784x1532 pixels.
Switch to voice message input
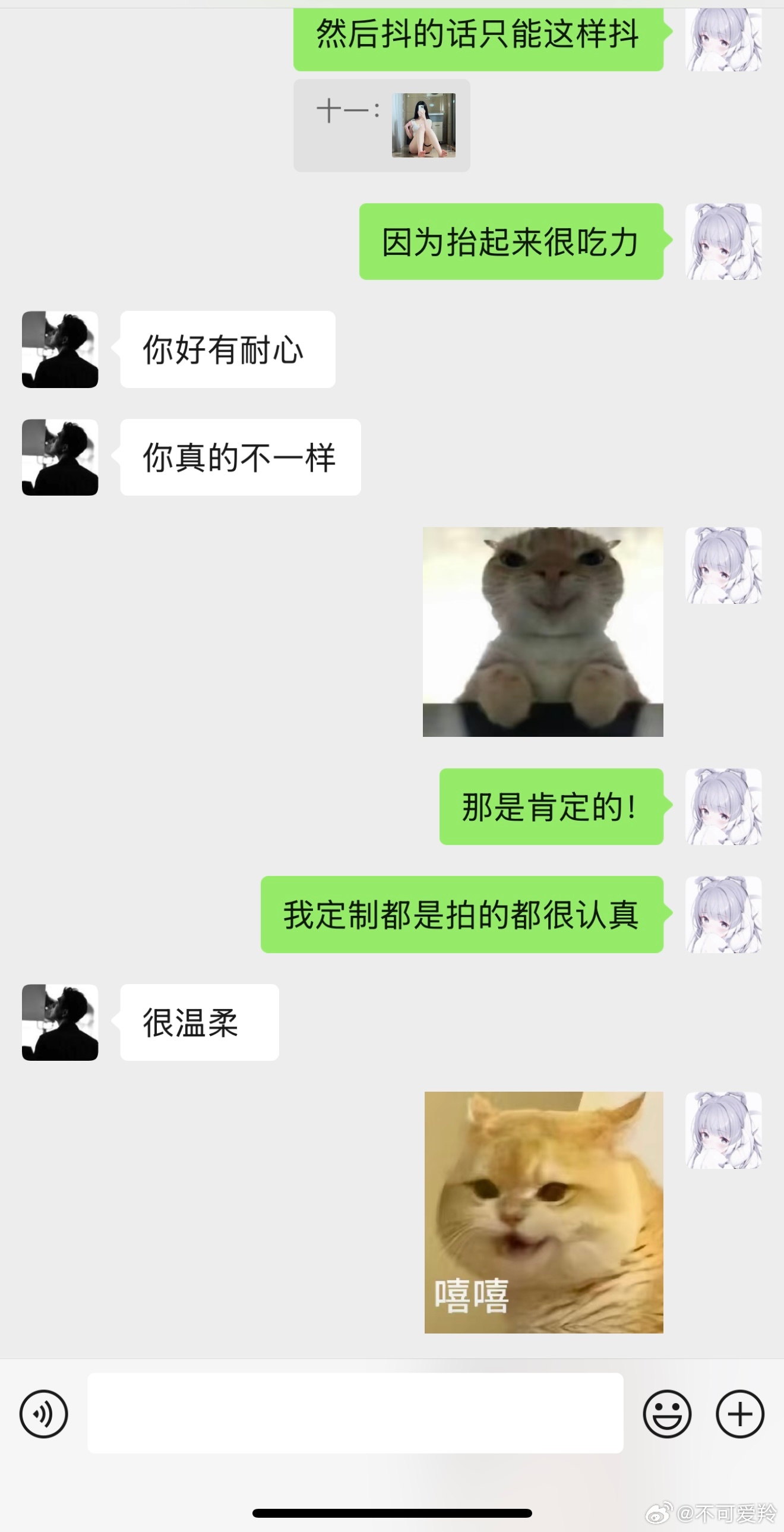coord(43,1414)
